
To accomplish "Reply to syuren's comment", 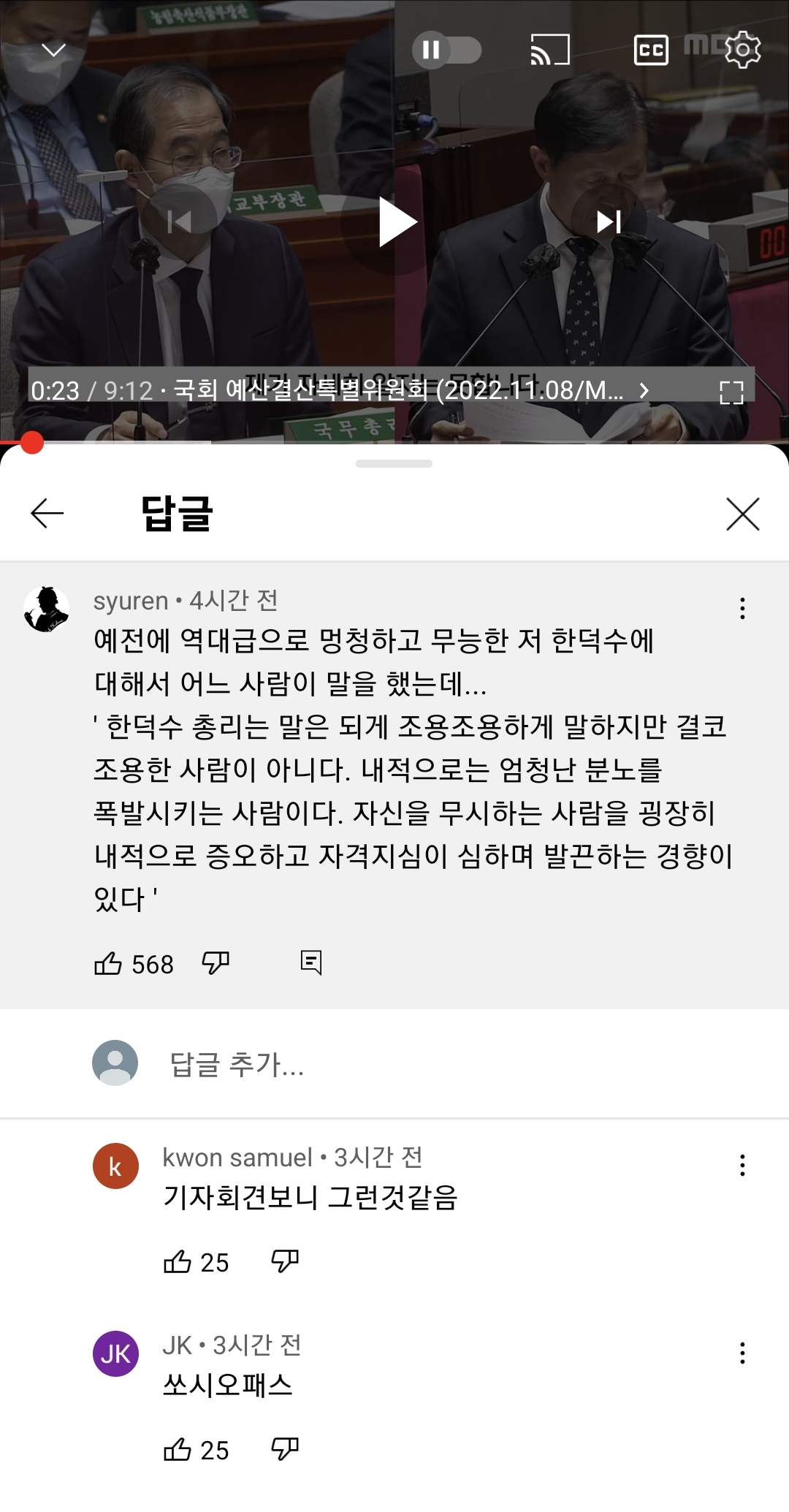I will pyautogui.click(x=311, y=962).
